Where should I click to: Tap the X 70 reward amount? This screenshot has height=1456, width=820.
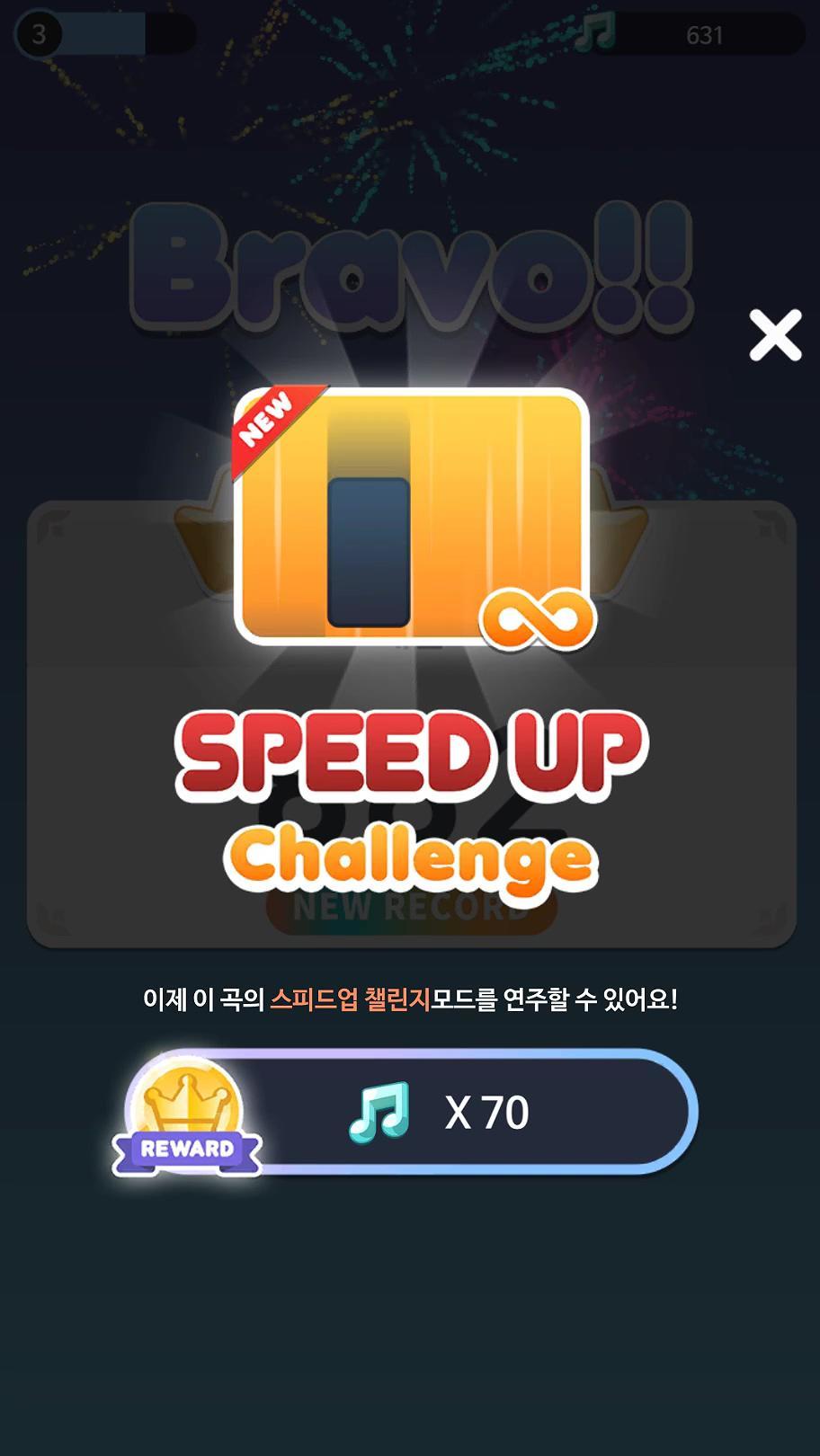(486, 1113)
